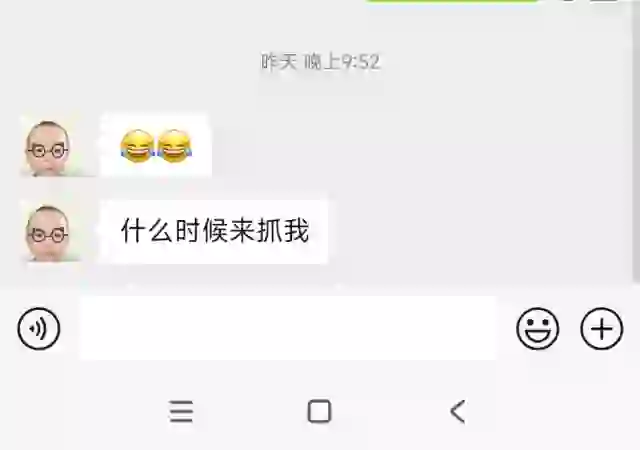Go back with system back button

point(457,411)
